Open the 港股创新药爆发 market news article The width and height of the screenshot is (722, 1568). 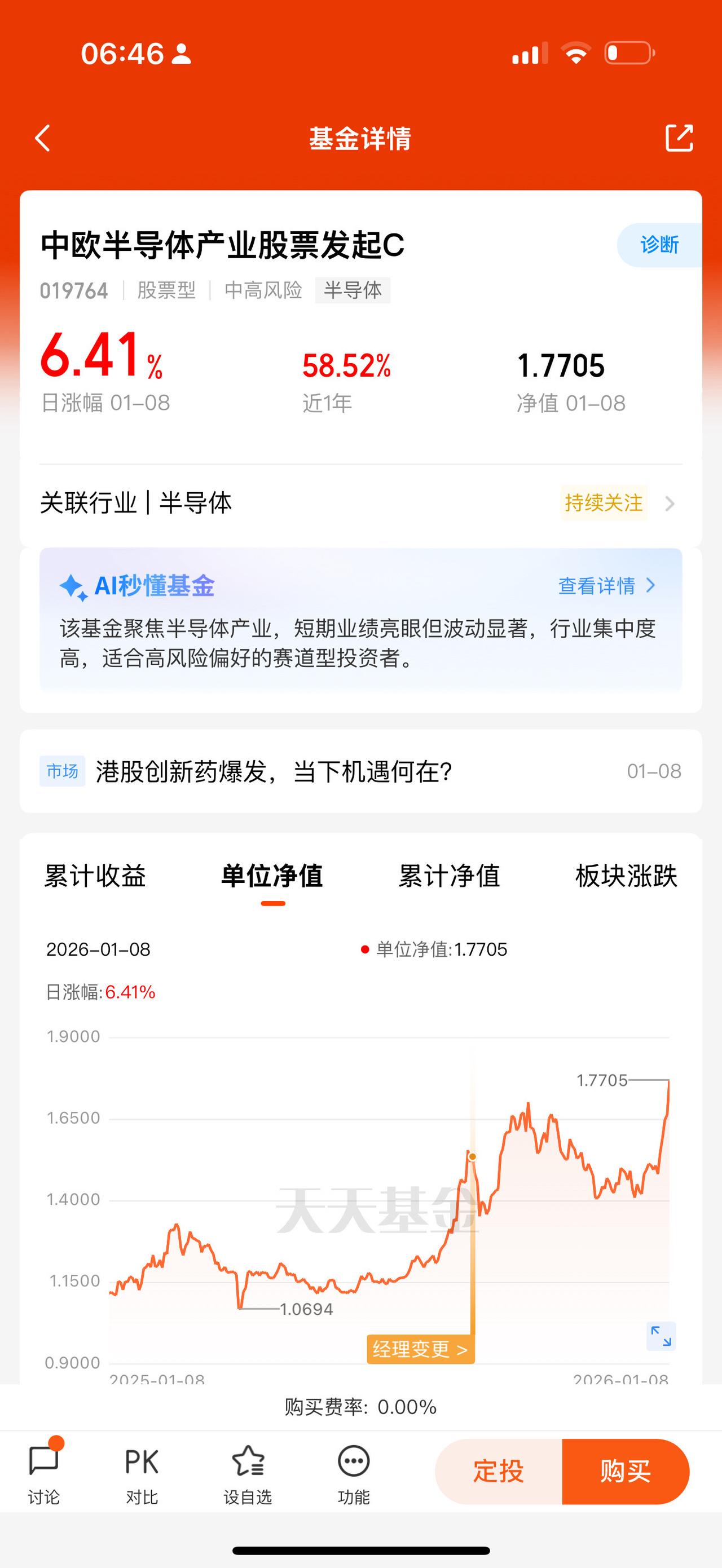click(x=274, y=772)
